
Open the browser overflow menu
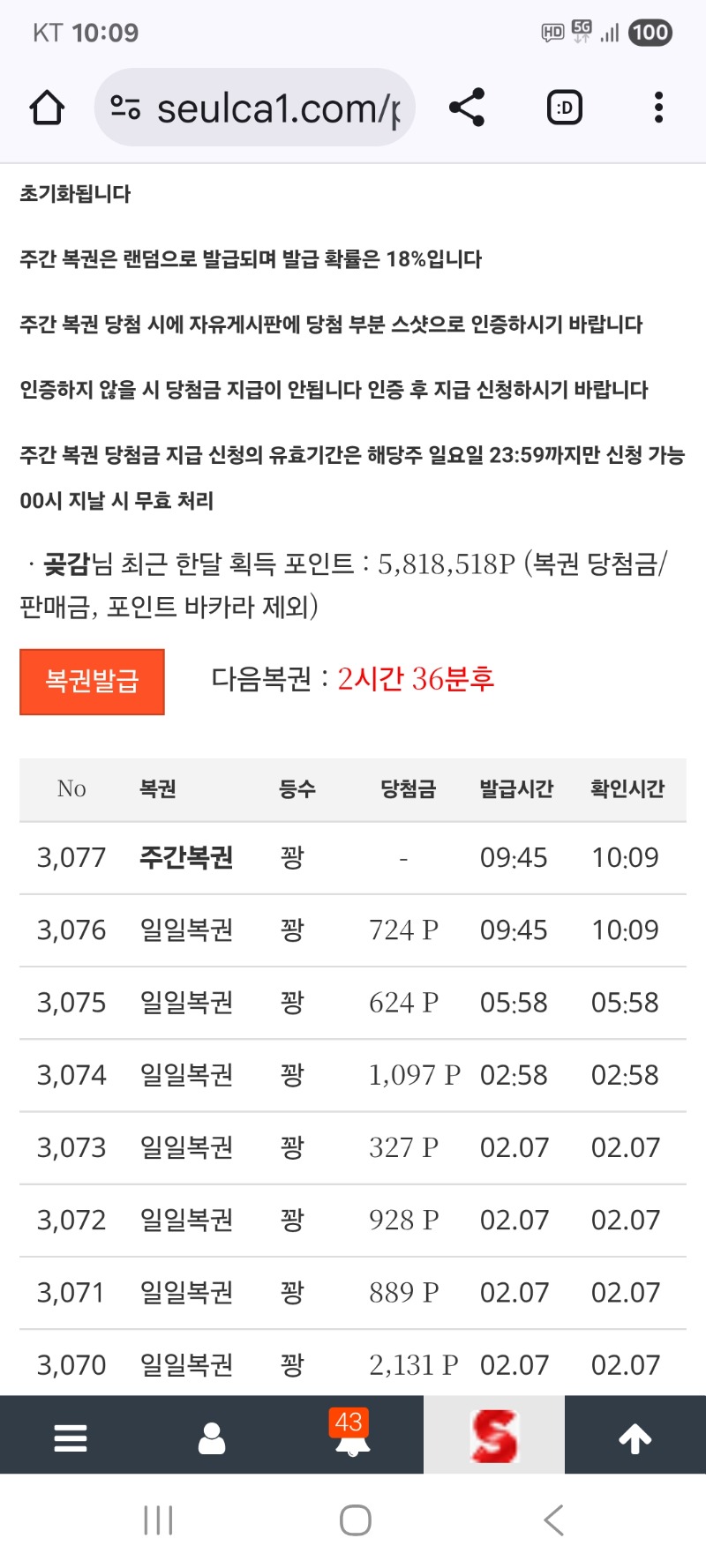(x=658, y=108)
